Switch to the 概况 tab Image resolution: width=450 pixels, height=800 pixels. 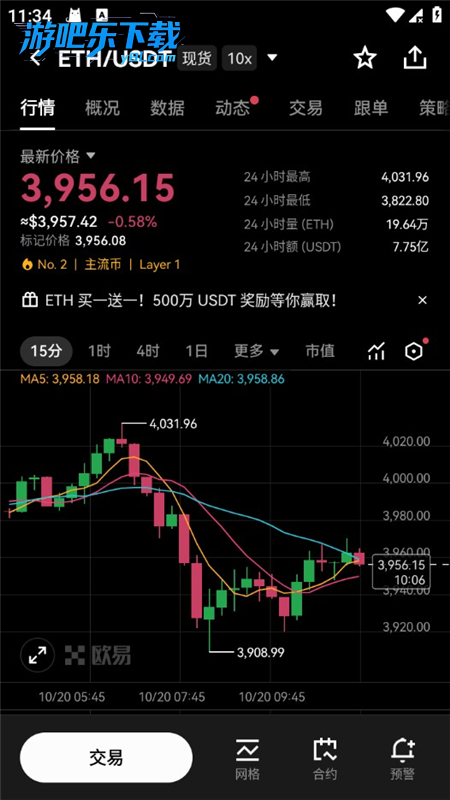pyautogui.click(x=102, y=108)
